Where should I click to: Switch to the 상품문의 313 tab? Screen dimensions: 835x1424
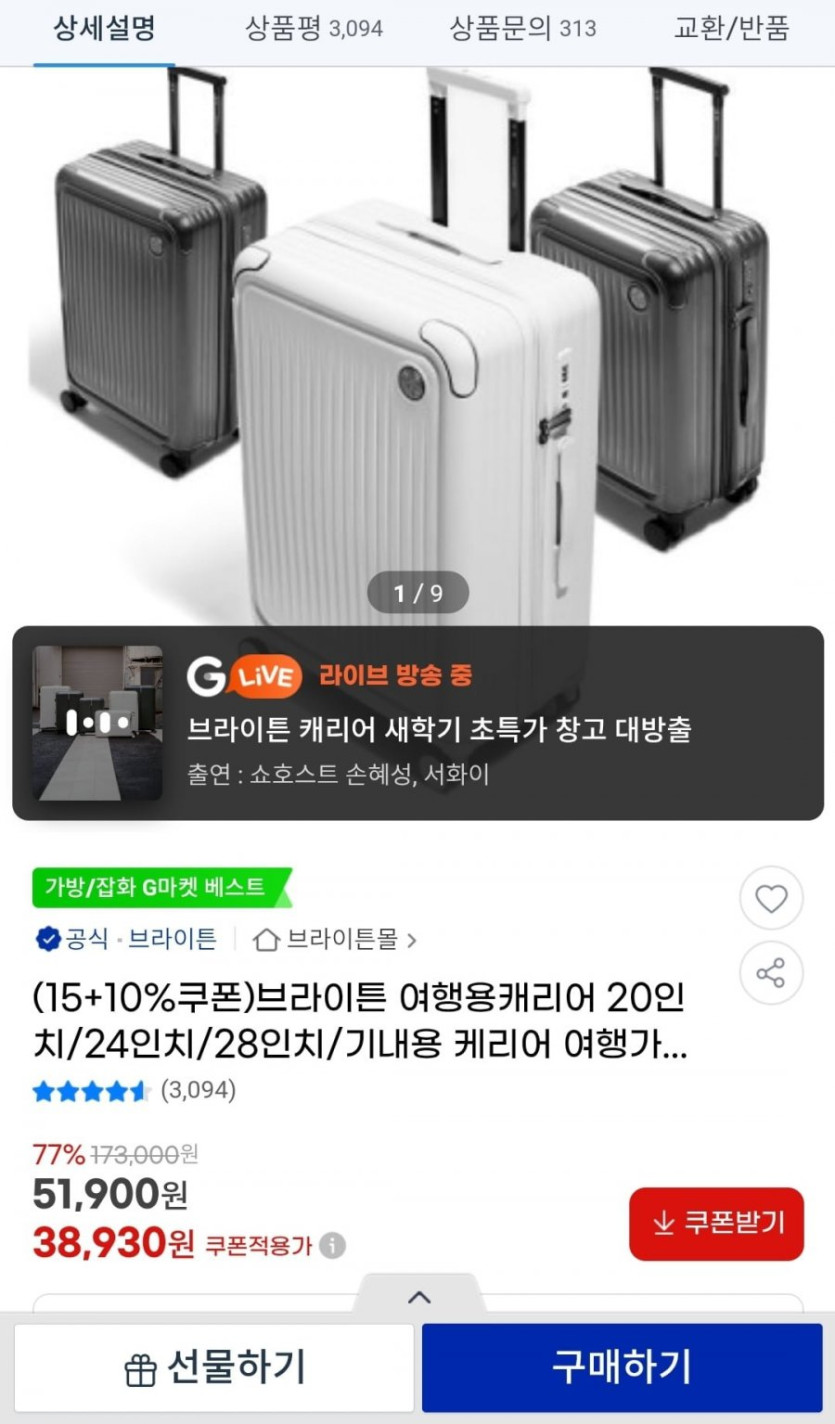(522, 30)
